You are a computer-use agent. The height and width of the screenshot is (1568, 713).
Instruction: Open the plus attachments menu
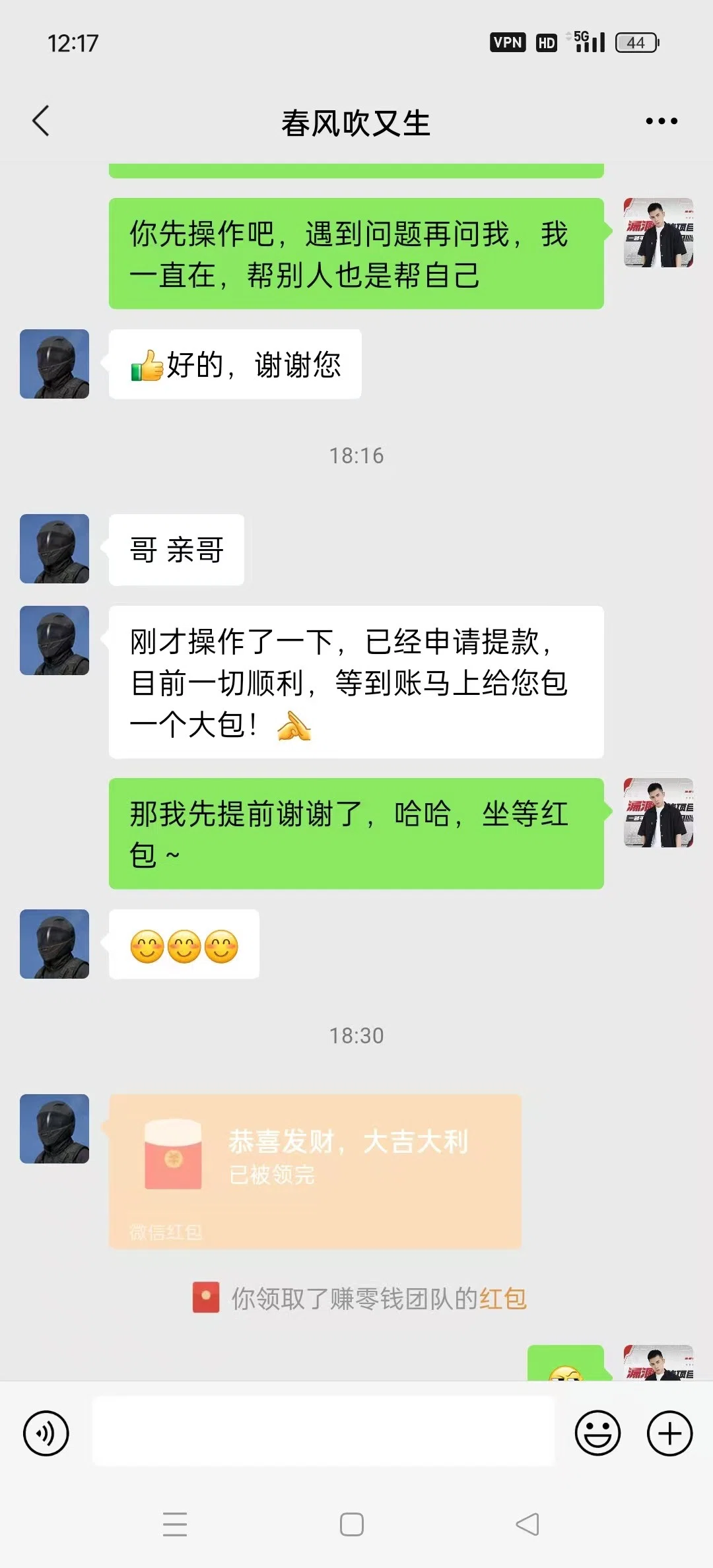pyautogui.click(x=669, y=1433)
